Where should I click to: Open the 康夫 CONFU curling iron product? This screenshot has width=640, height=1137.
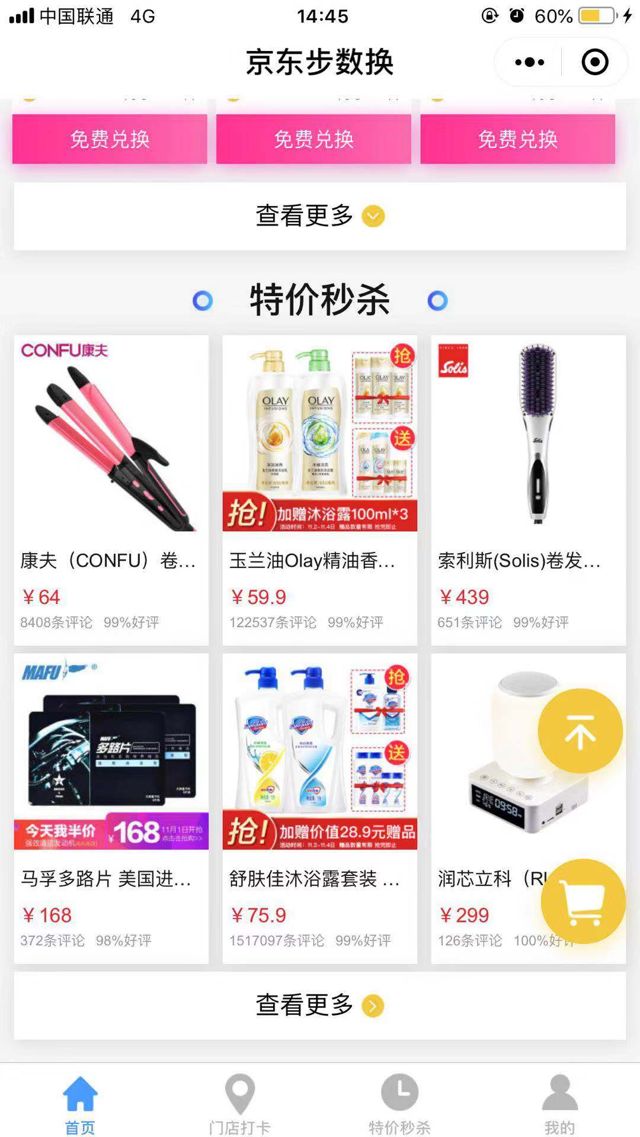pos(111,488)
